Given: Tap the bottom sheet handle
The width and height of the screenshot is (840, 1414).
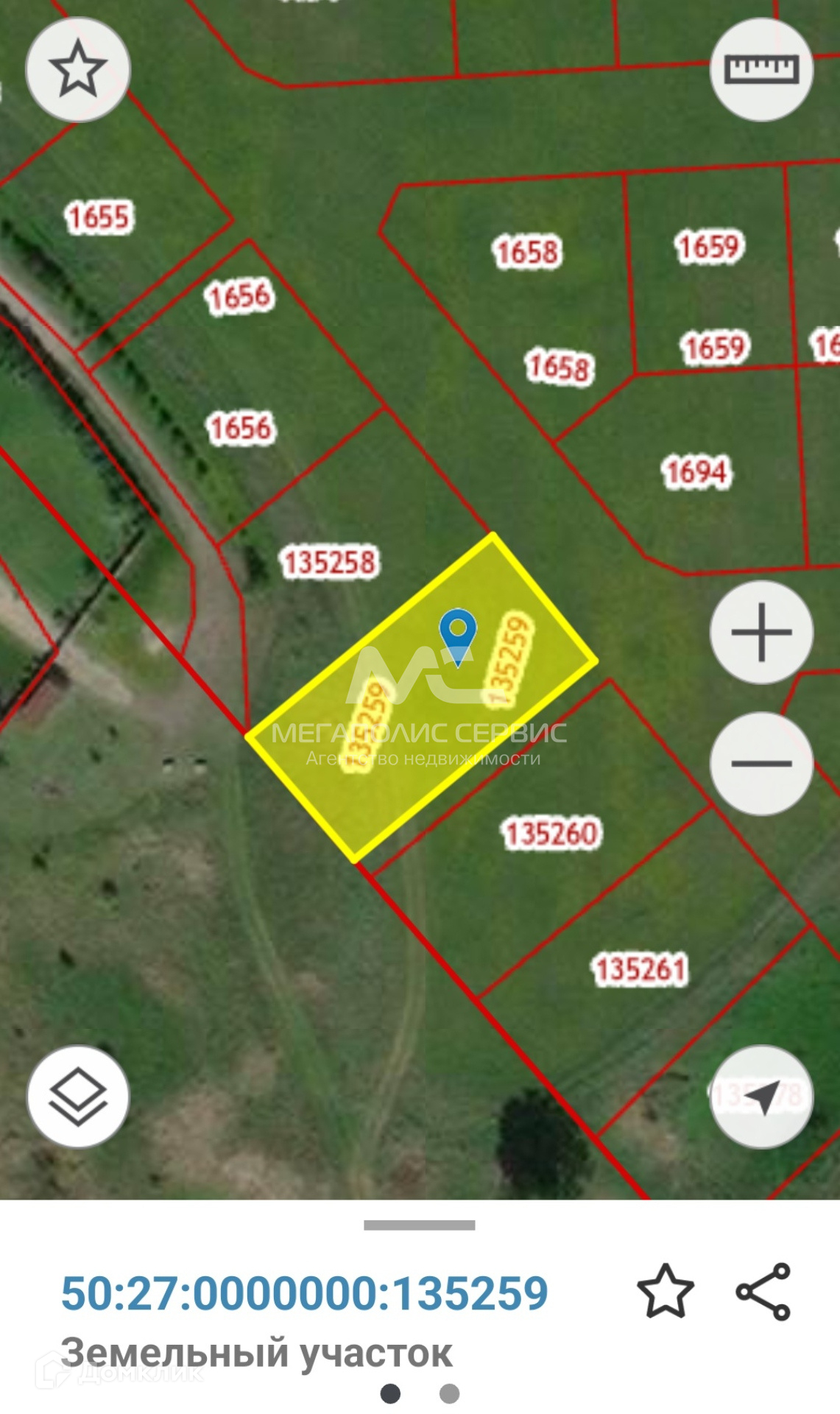Looking at the screenshot, I should point(420,1225).
